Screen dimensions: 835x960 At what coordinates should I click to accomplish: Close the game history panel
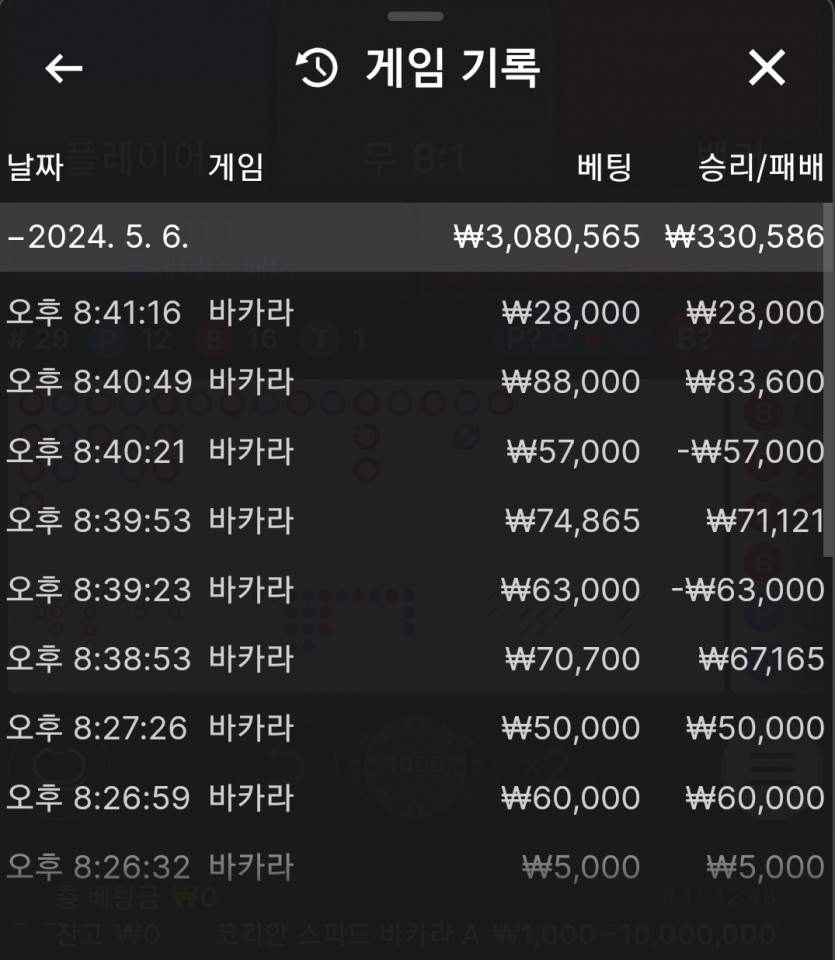point(766,67)
